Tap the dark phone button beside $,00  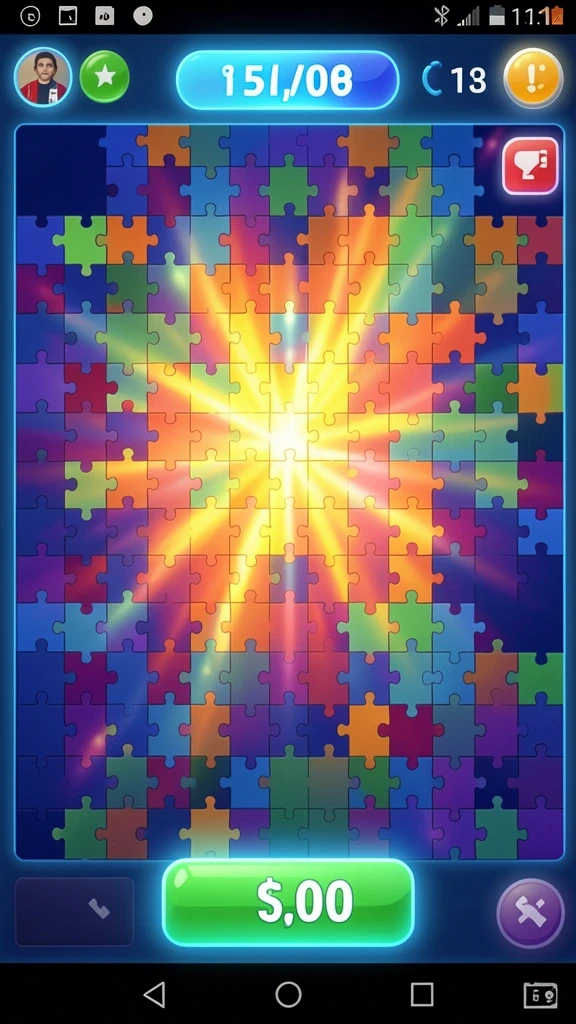point(74,912)
